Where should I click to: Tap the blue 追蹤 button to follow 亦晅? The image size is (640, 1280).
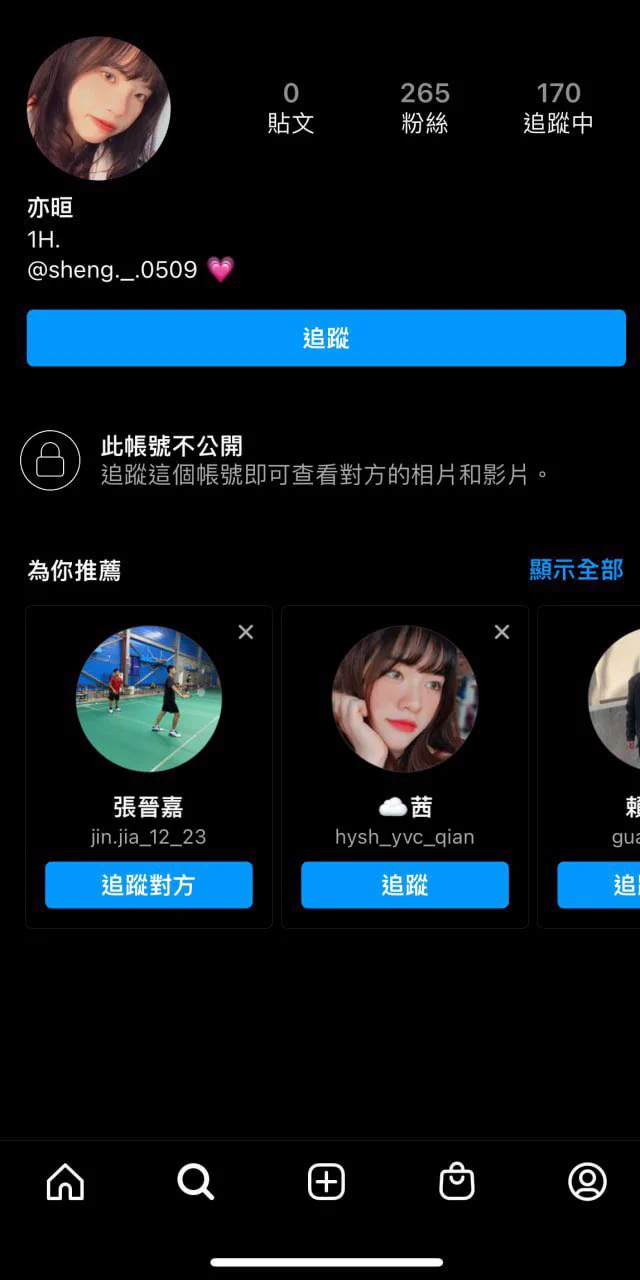pos(326,338)
